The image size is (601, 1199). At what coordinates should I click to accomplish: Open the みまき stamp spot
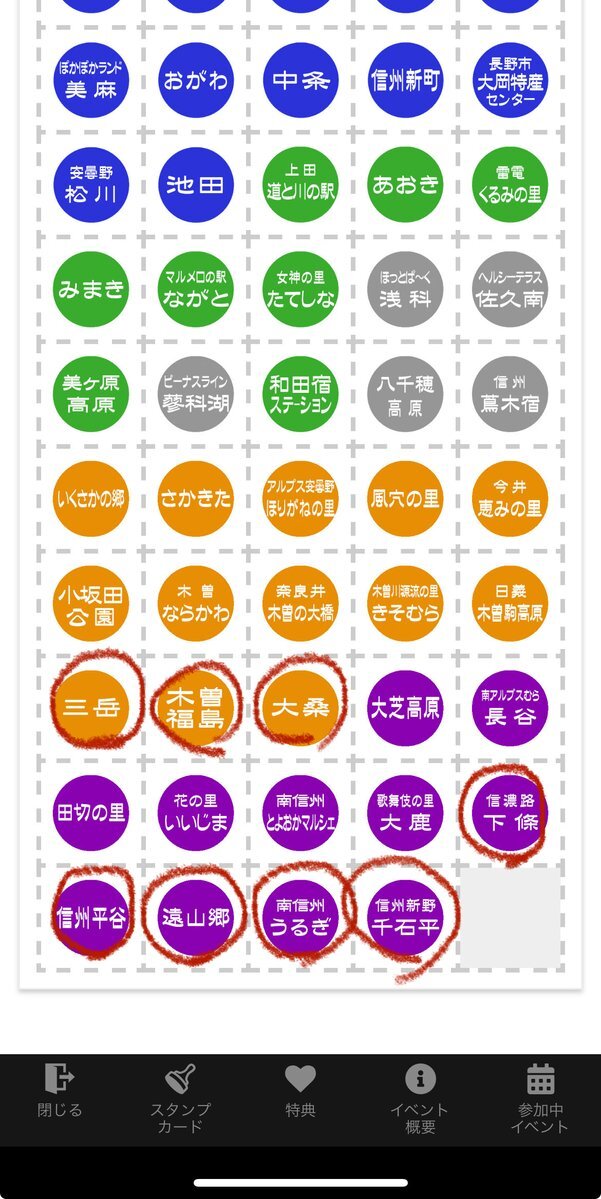pyautogui.click(x=91, y=290)
